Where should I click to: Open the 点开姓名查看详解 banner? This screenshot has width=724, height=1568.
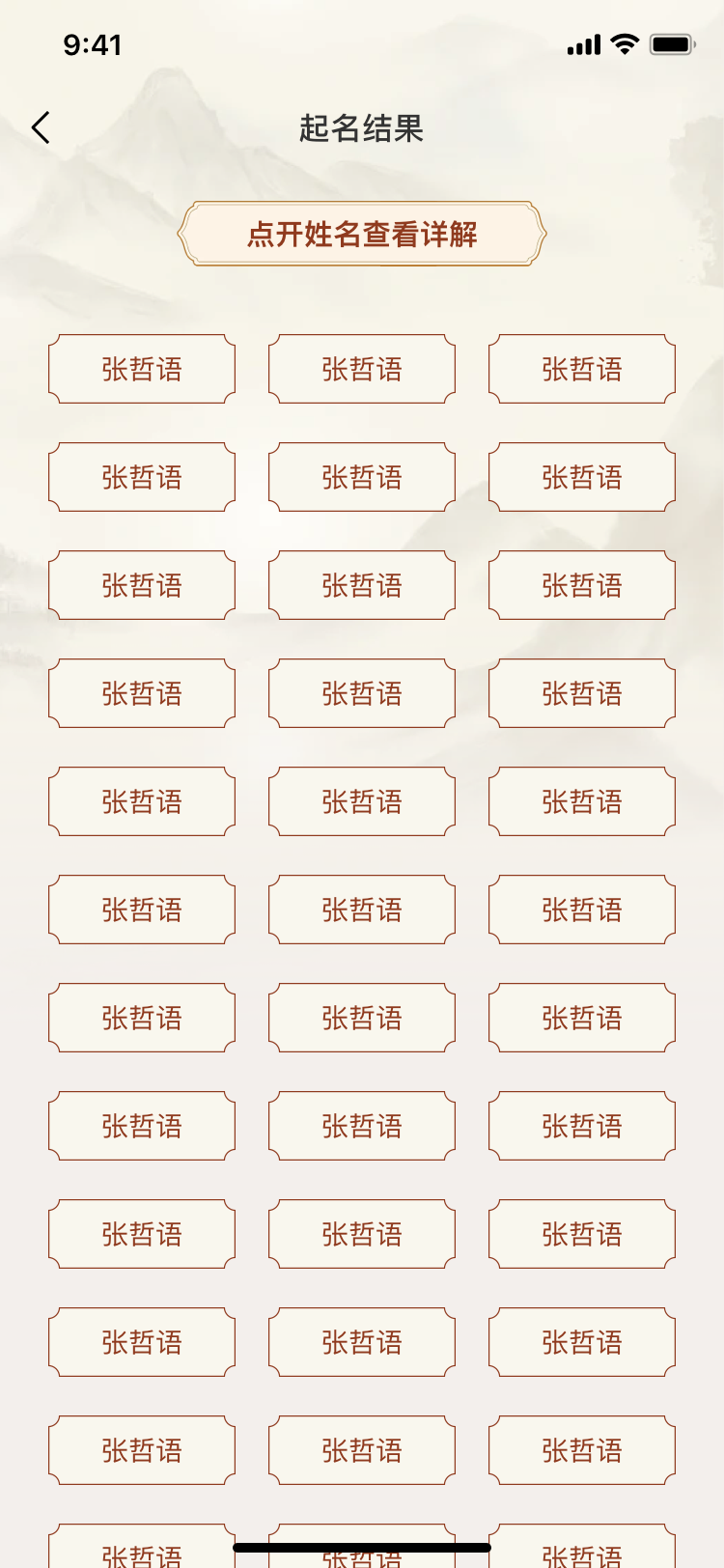click(362, 233)
